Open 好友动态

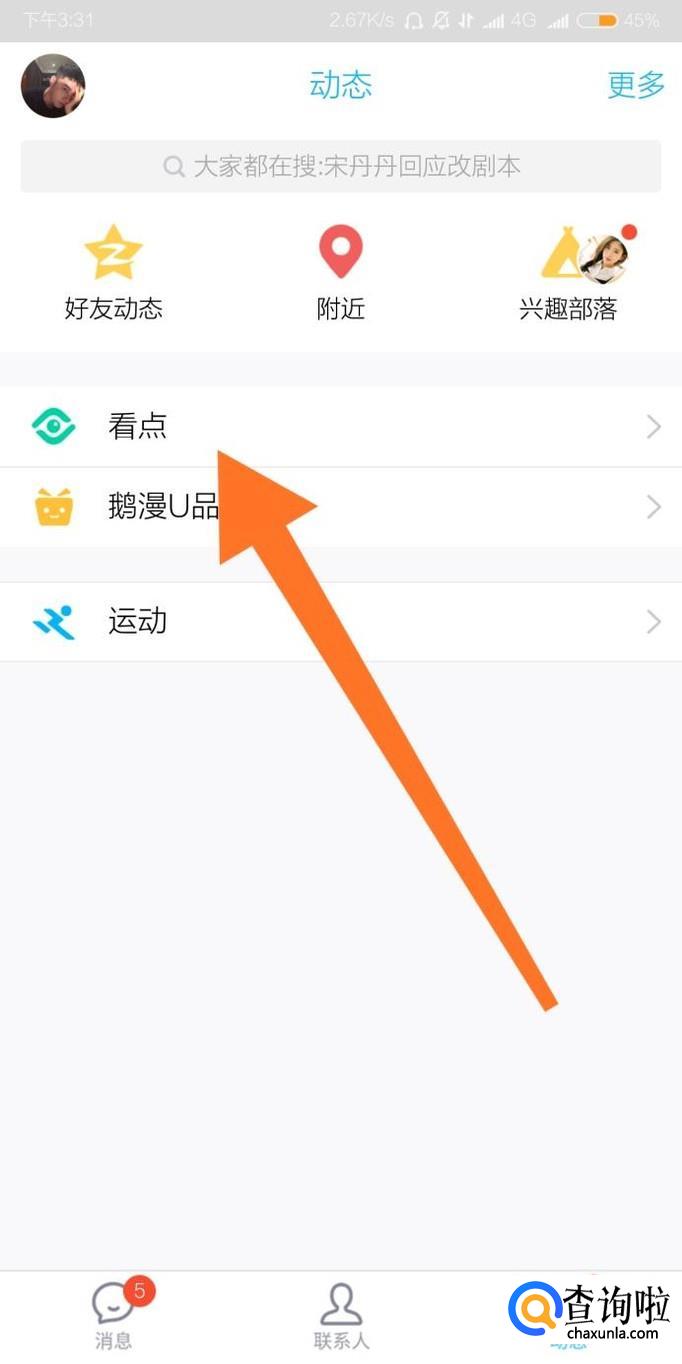pos(113,272)
